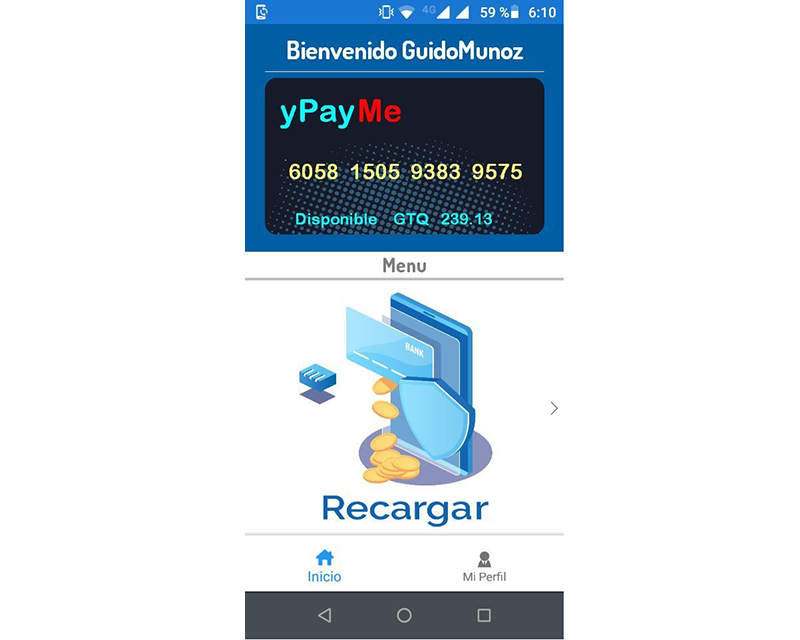This screenshot has height=640, width=800.
Task: Go back with system back button
Action: click(324, 615)
